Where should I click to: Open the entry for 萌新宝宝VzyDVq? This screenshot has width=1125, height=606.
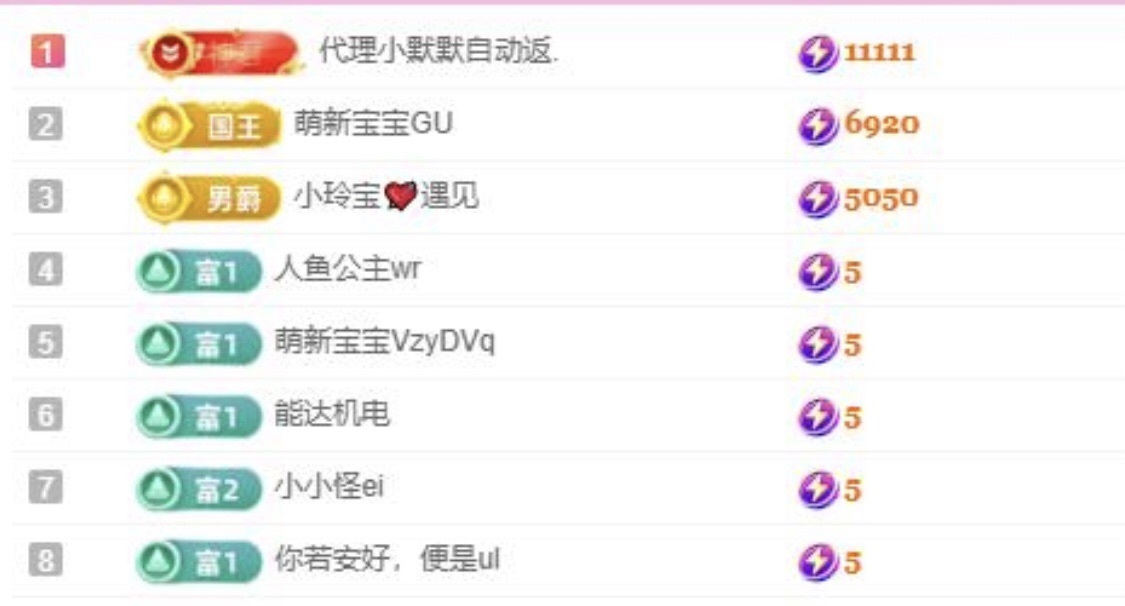(384, 343)
